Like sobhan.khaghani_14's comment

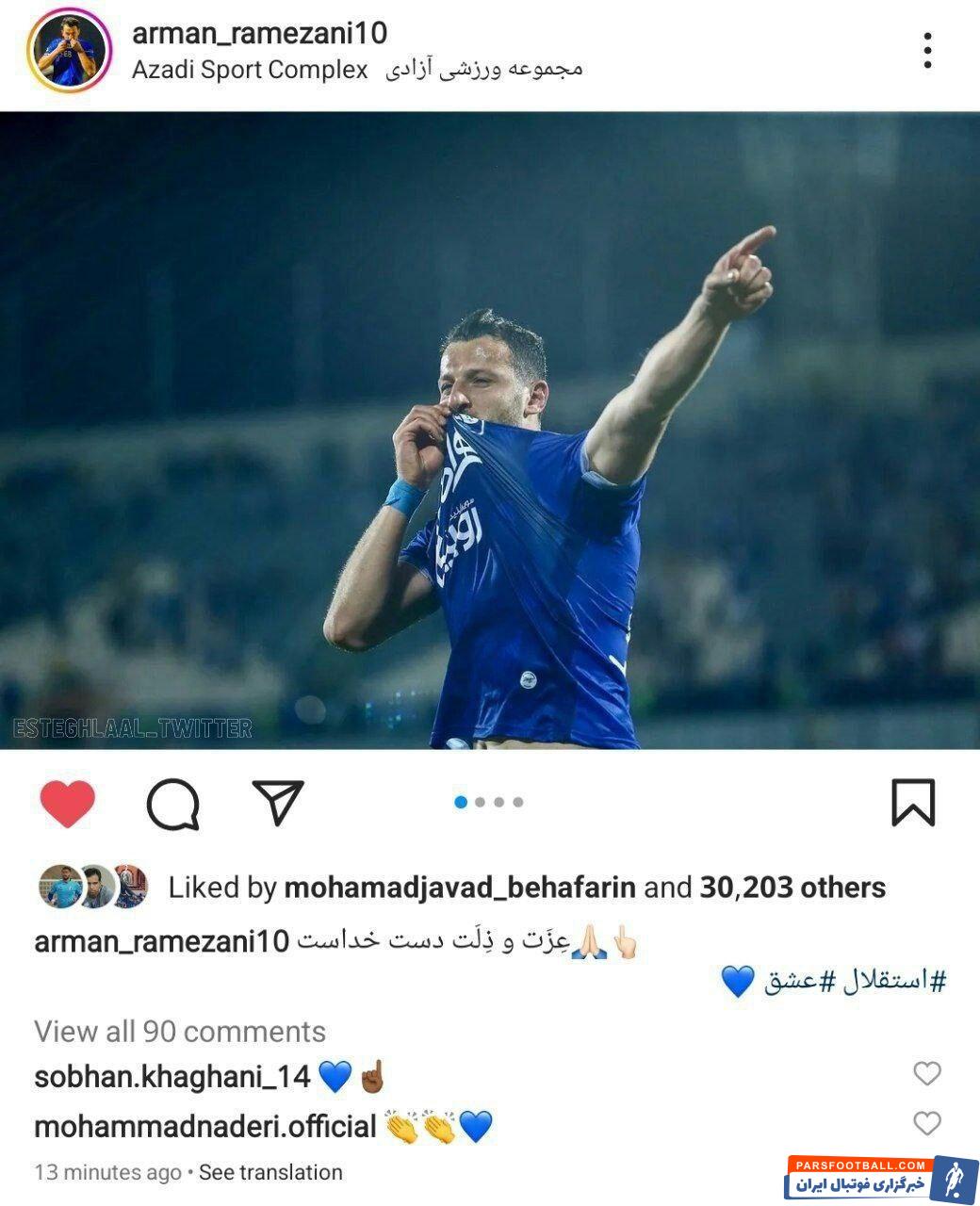tap(927, 1073)
